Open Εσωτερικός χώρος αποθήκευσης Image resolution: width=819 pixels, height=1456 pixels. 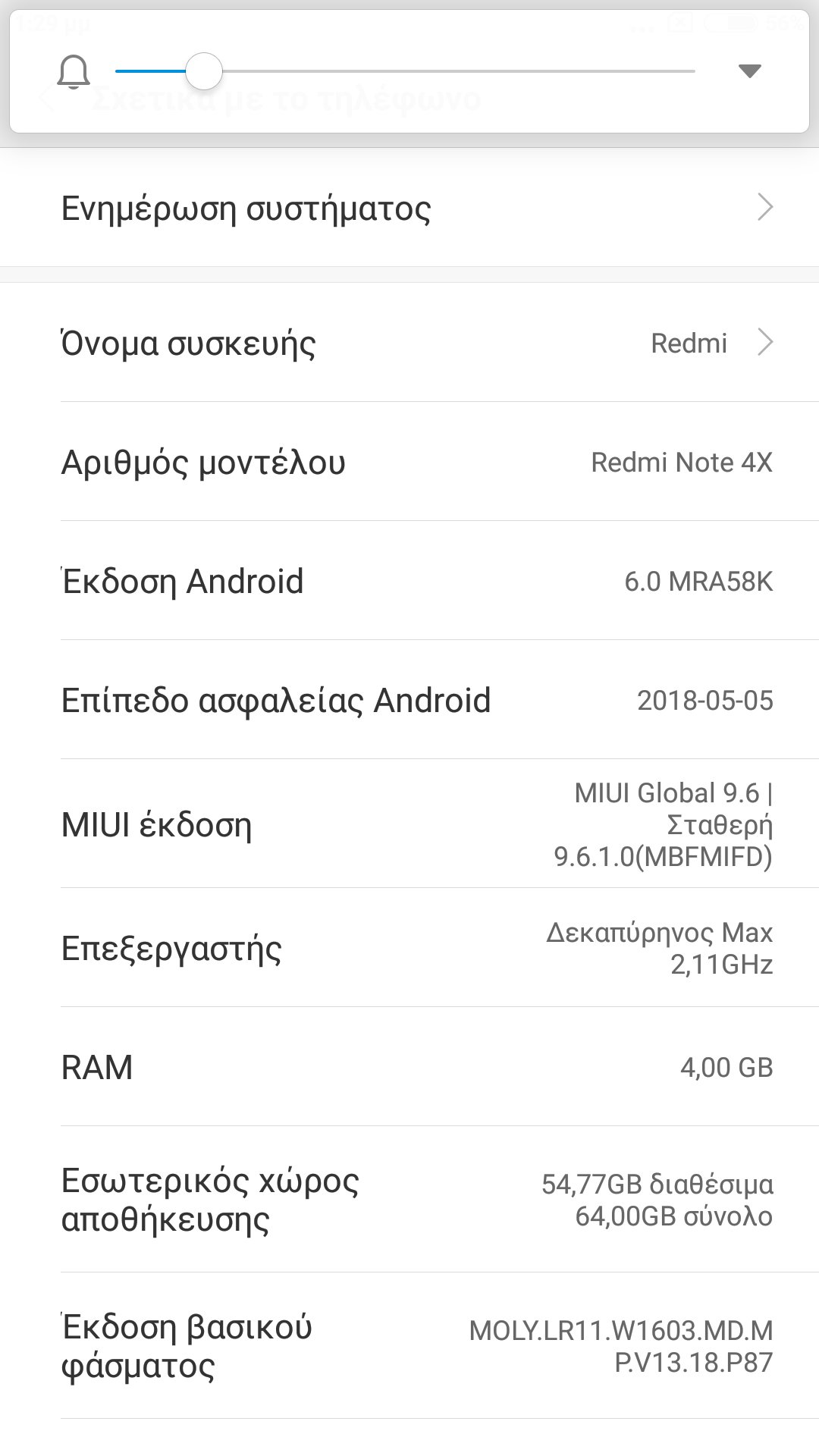(x=409, y=1199)
